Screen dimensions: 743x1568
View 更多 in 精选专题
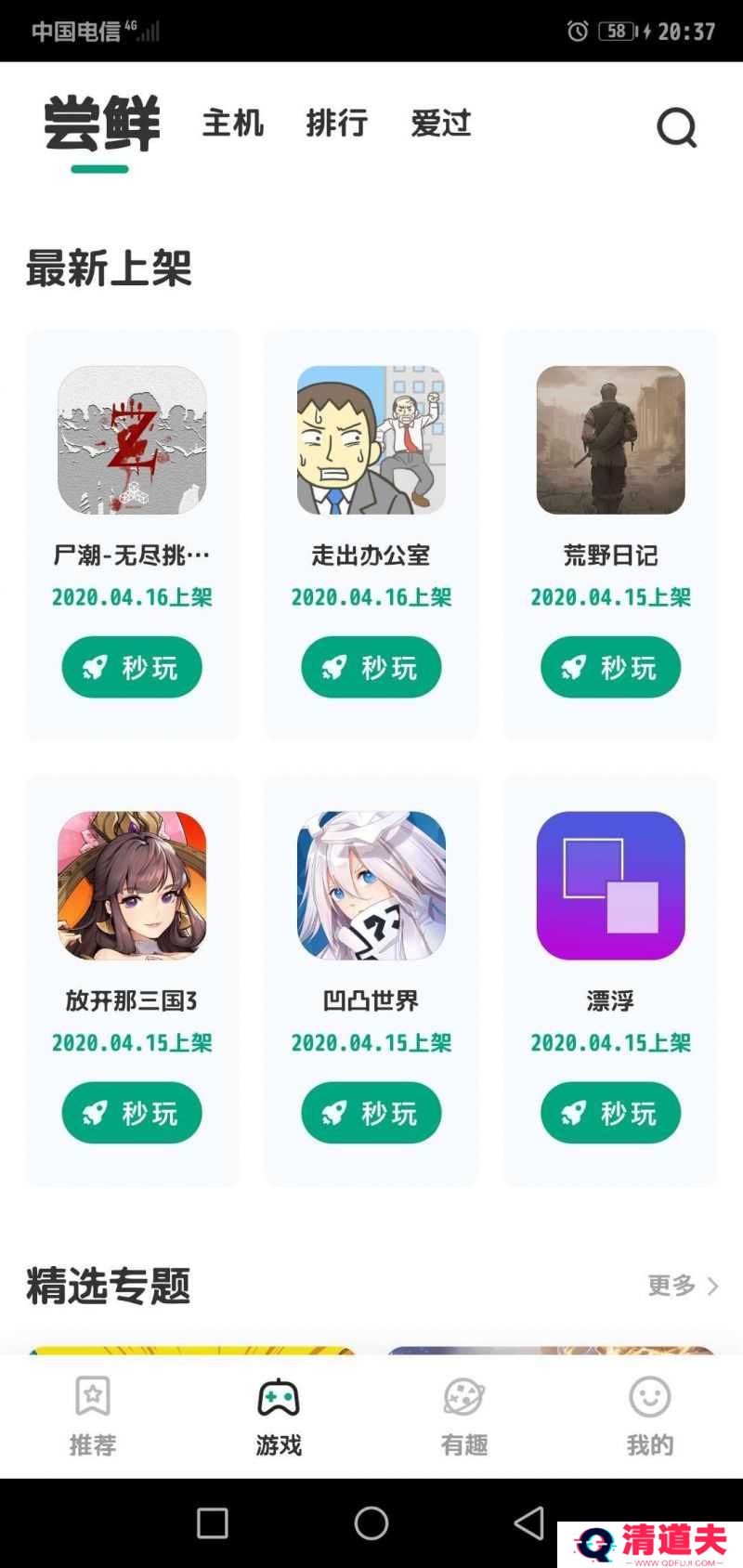[x=683, y=1286]
